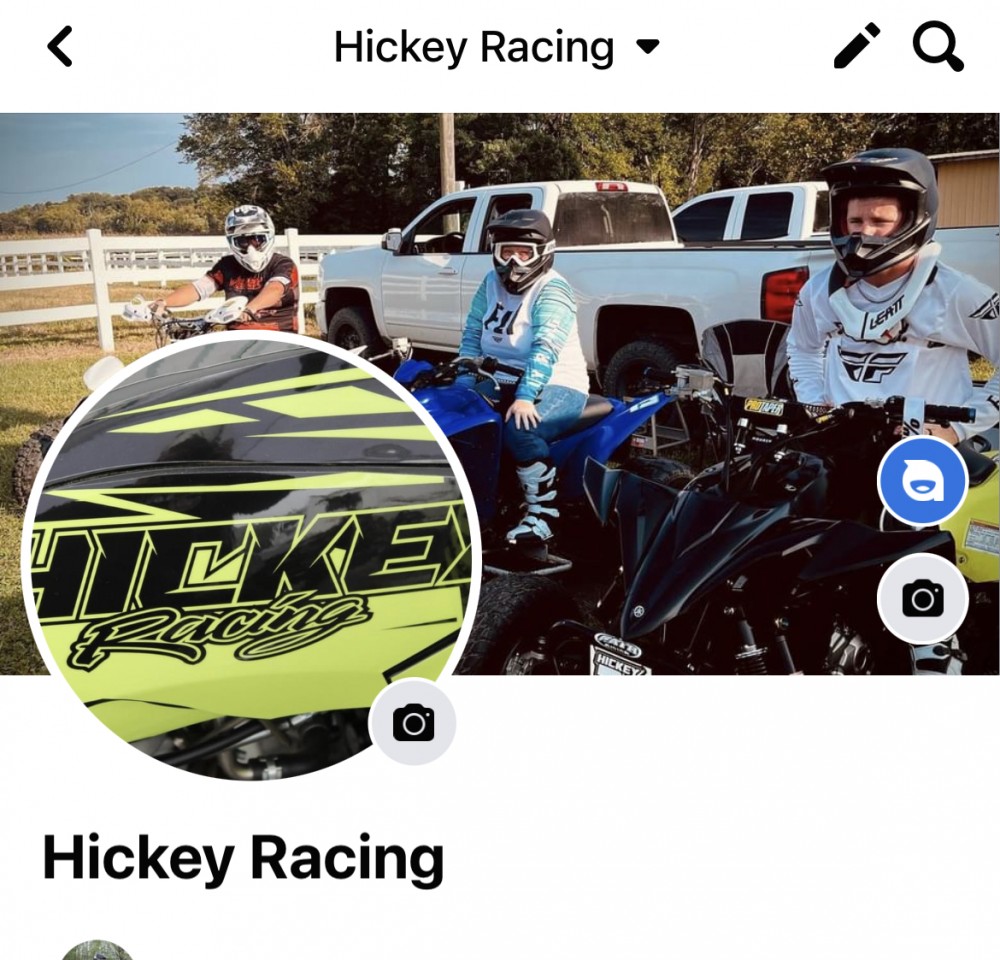
Task: Change cover photo using its camera icon
Action: coord(922,599)
